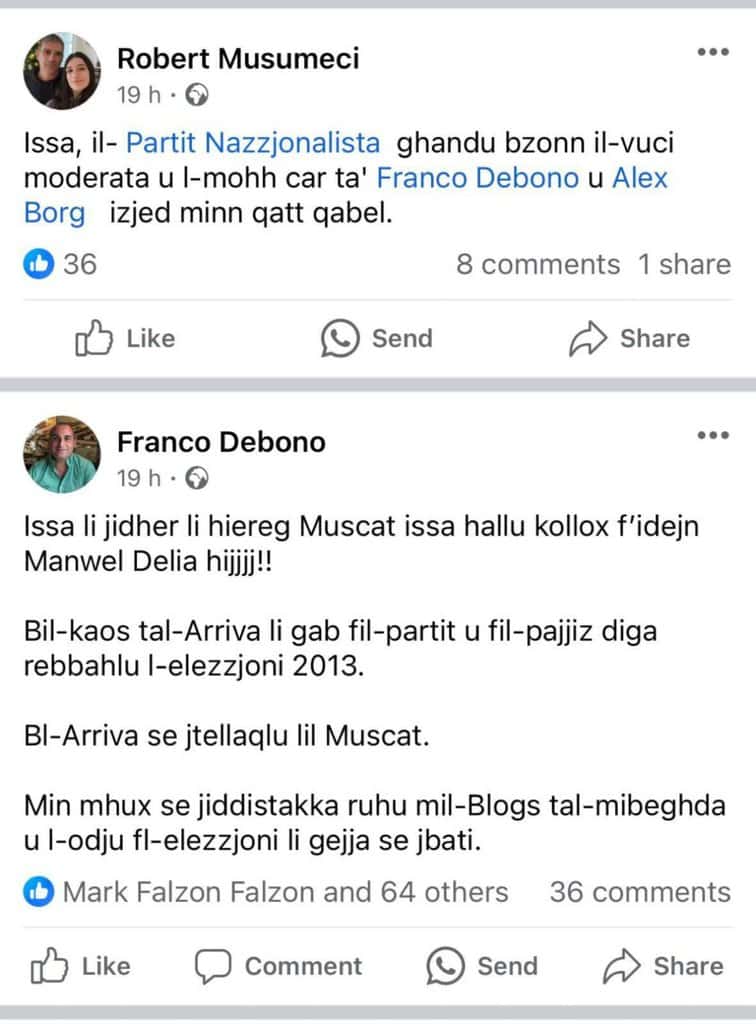Send Robert Musumeci's post via WhatsApp
756x1024 pixels.
[376, 339]
